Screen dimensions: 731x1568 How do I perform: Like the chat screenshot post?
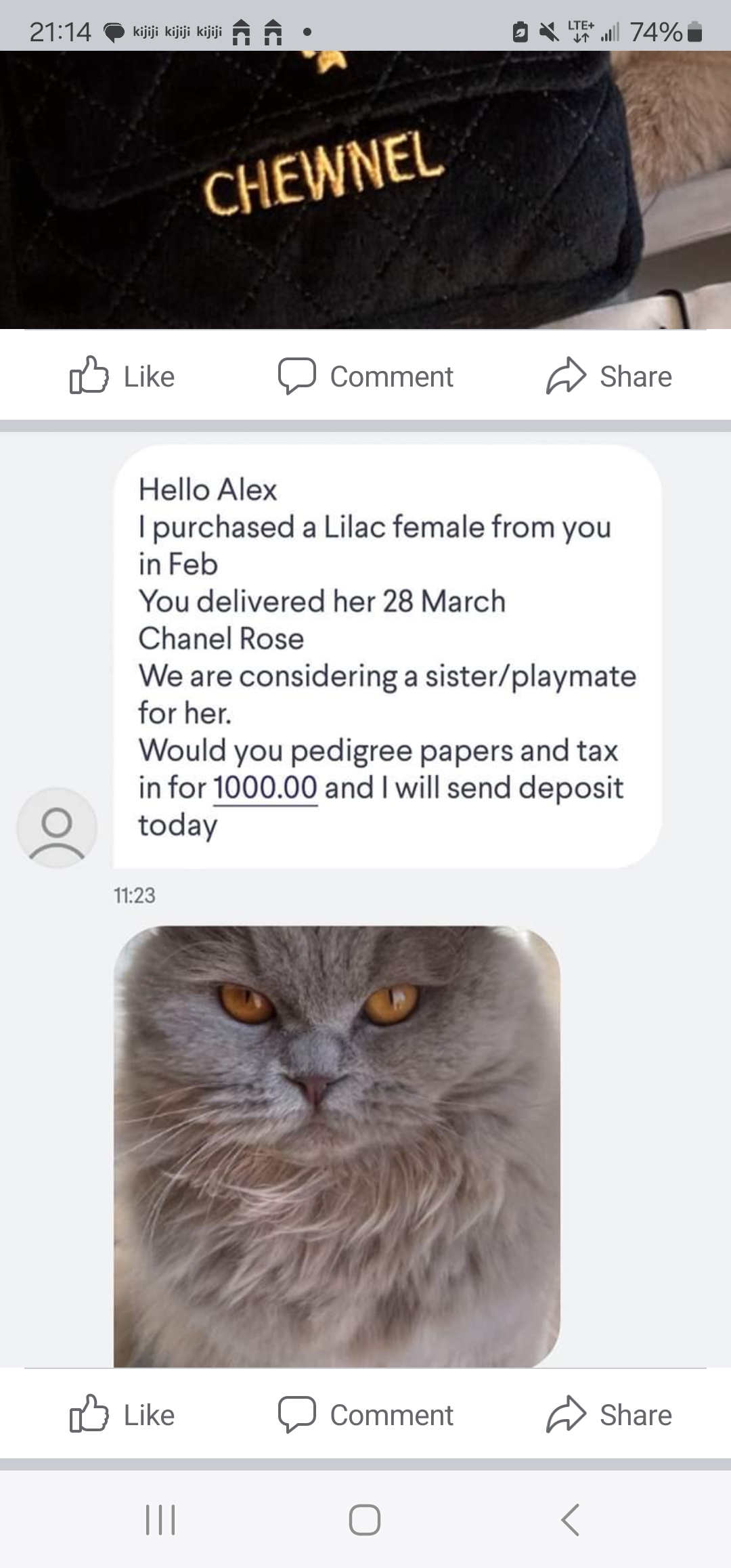(123, 1415)
